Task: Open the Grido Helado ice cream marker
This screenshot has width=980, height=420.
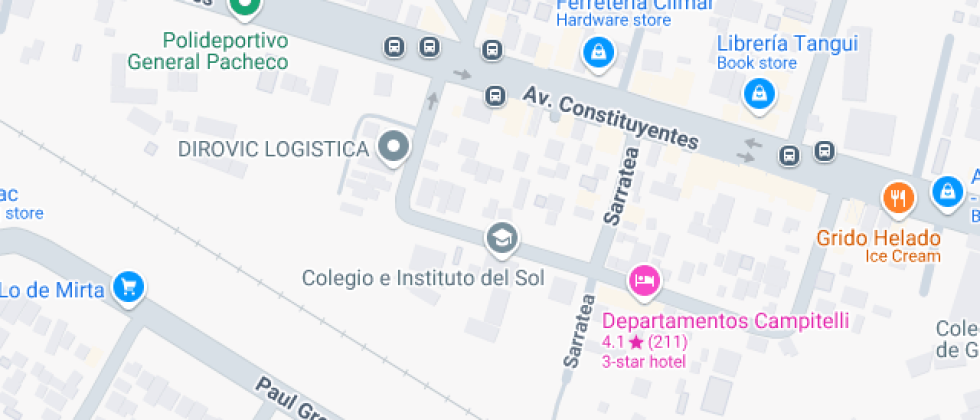Action: pyautogui.click(x=898, y=197)
